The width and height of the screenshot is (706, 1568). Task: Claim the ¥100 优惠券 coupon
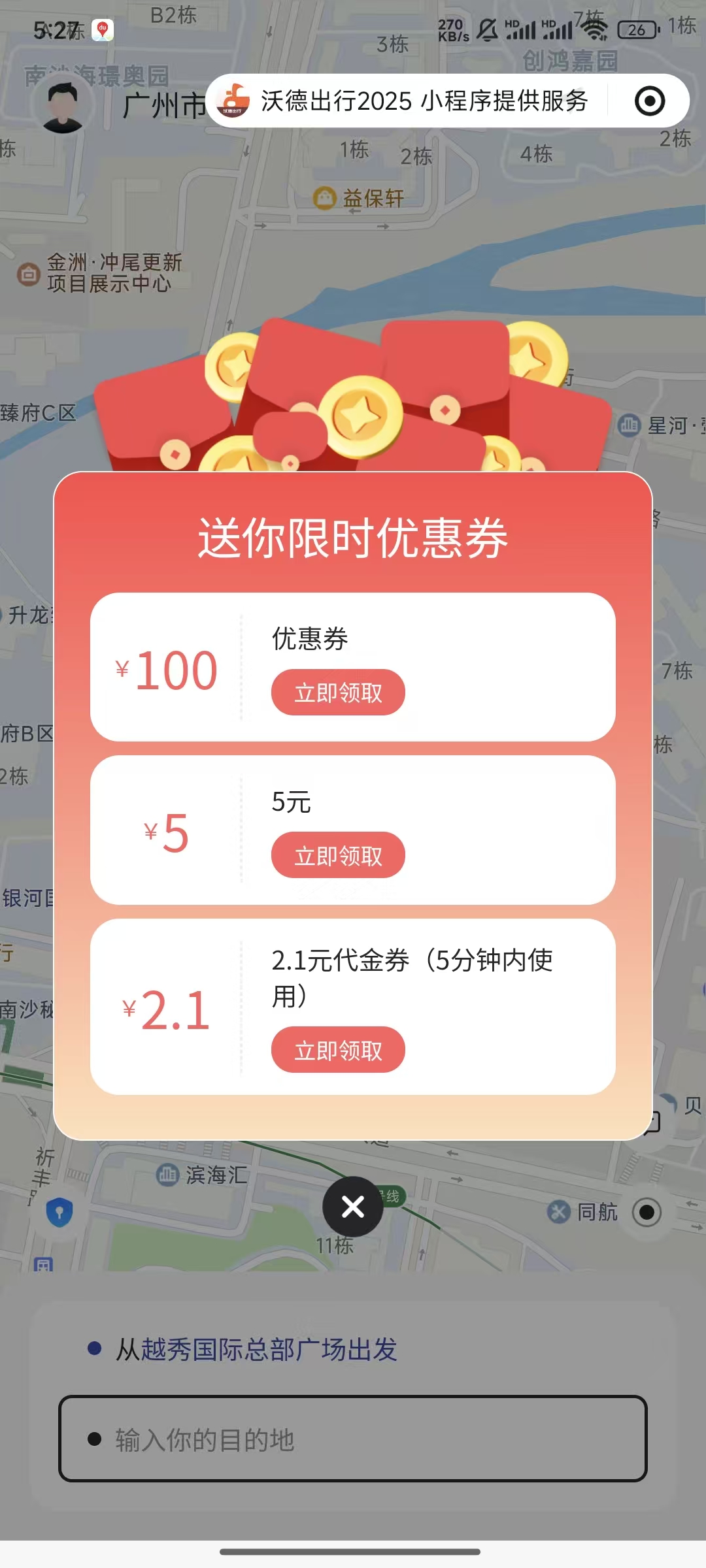point(338,693)
